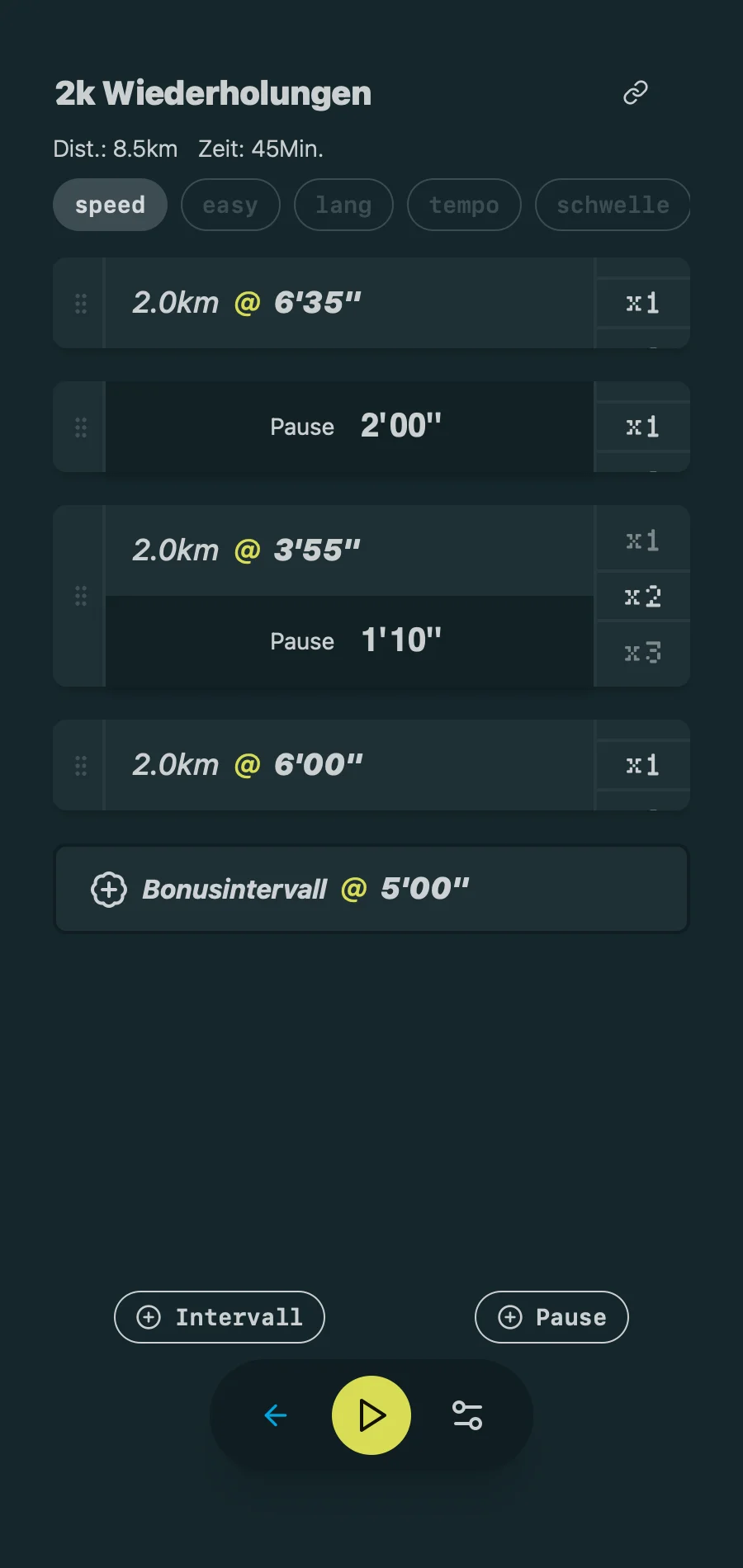Click the plus icon on Bonusintervall row
Screen dimensions: 743x1568
point(108,889)
